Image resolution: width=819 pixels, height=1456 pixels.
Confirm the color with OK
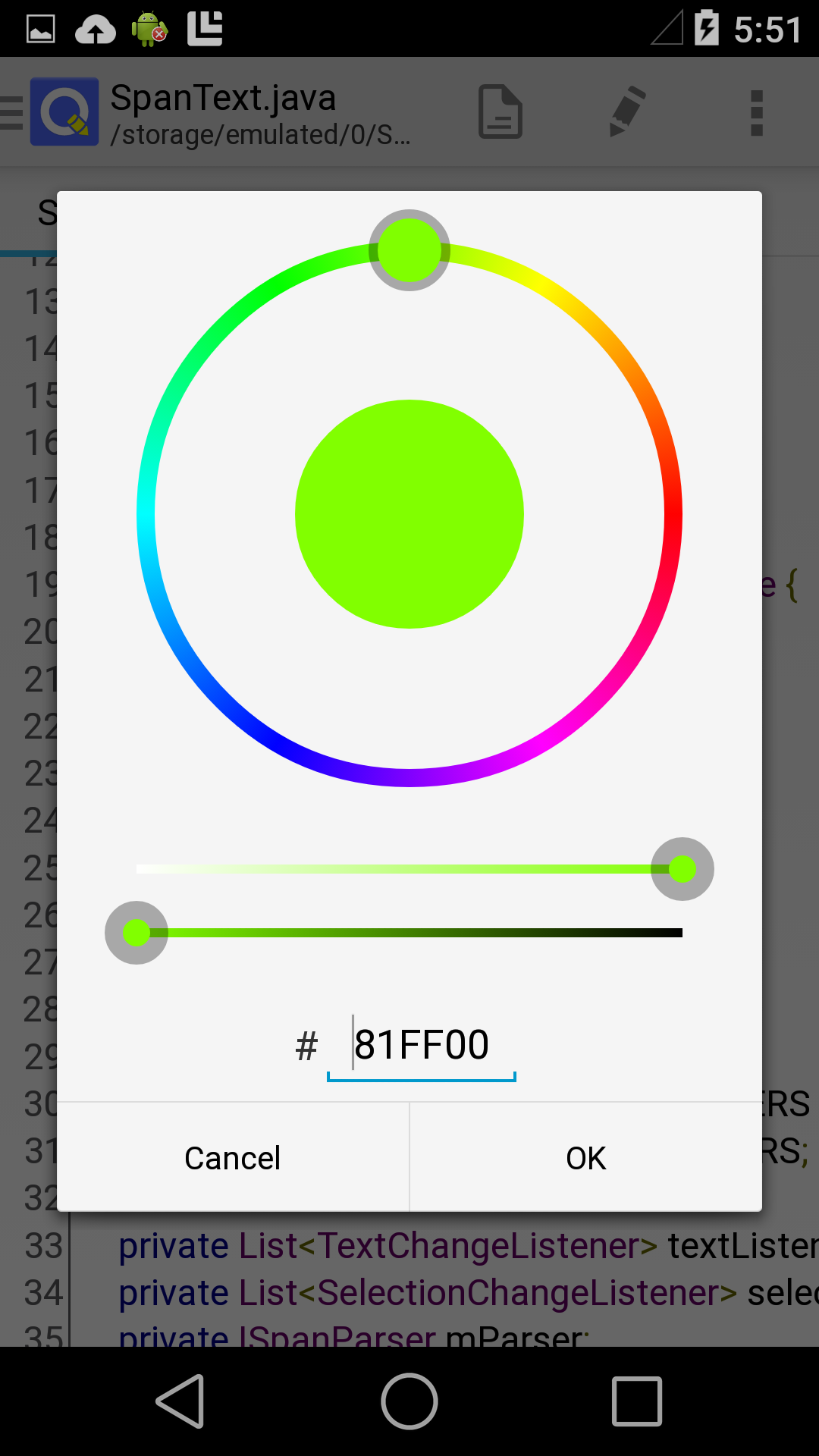coord(585,1157)
